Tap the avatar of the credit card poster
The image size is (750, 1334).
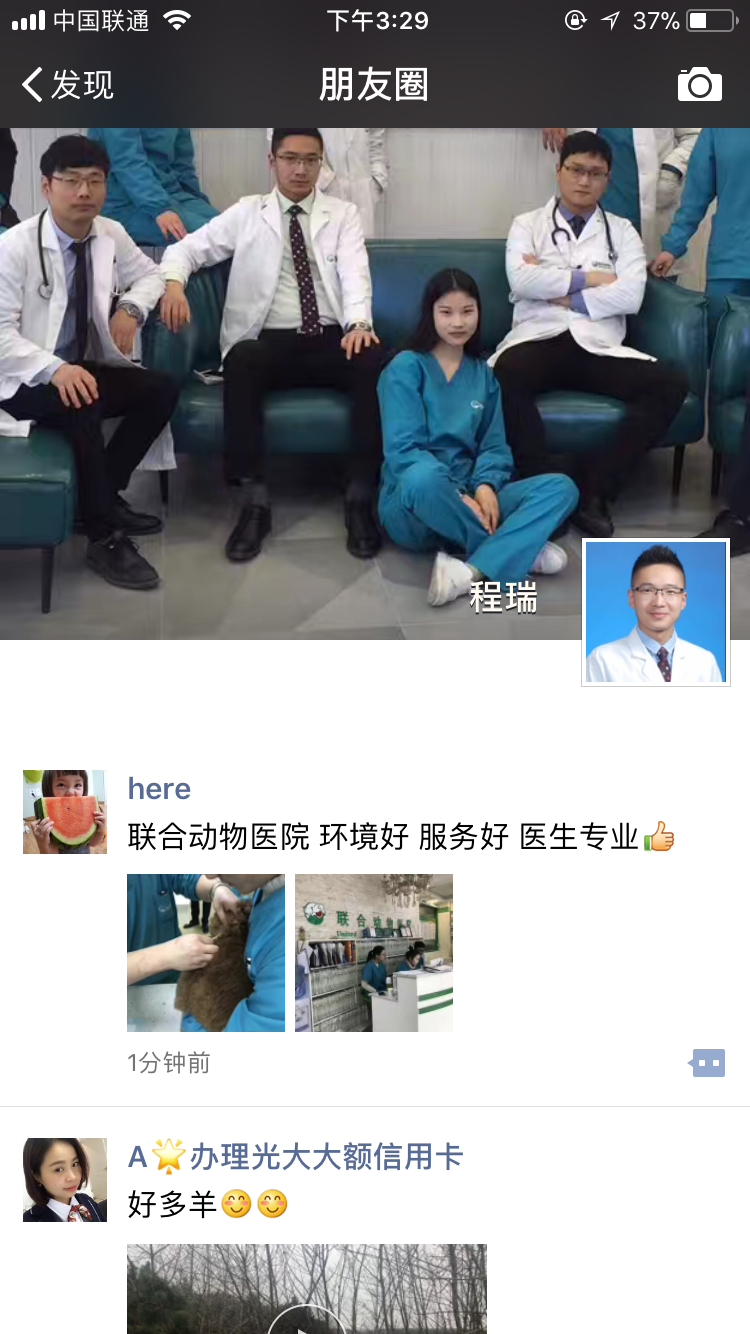pyautogui.click(x=65, y=1179)
